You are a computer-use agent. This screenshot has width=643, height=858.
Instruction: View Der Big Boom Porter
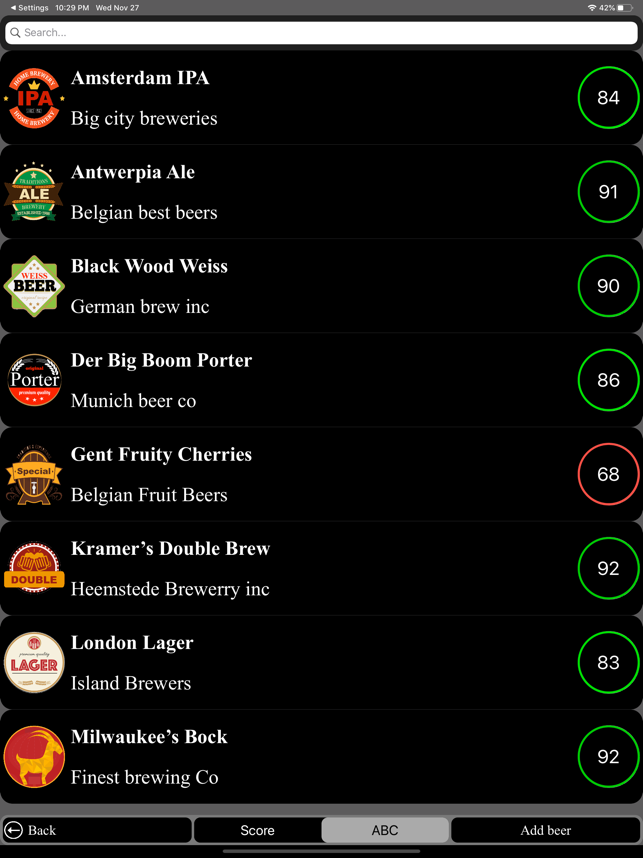coord(300,380)
